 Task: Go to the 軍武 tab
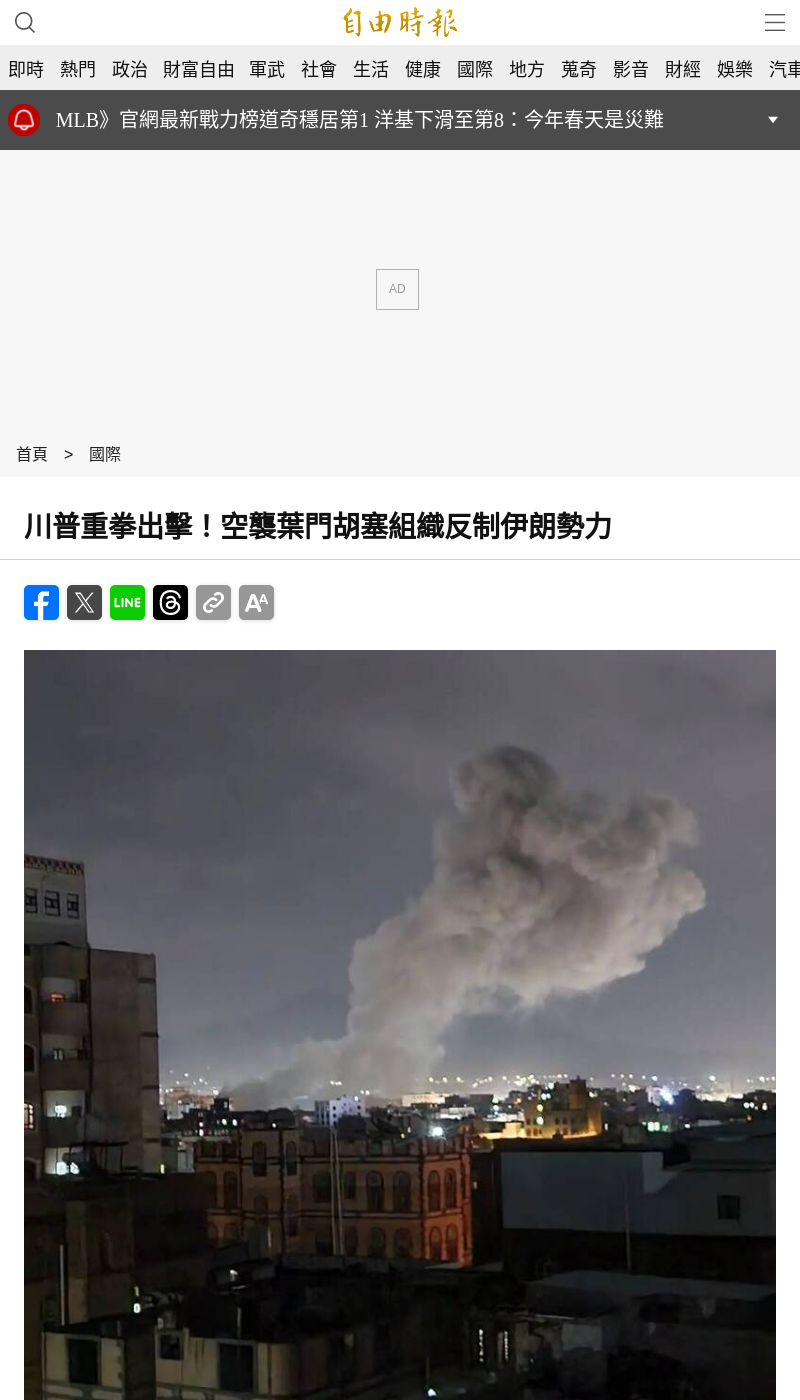[x=267, y=69]
